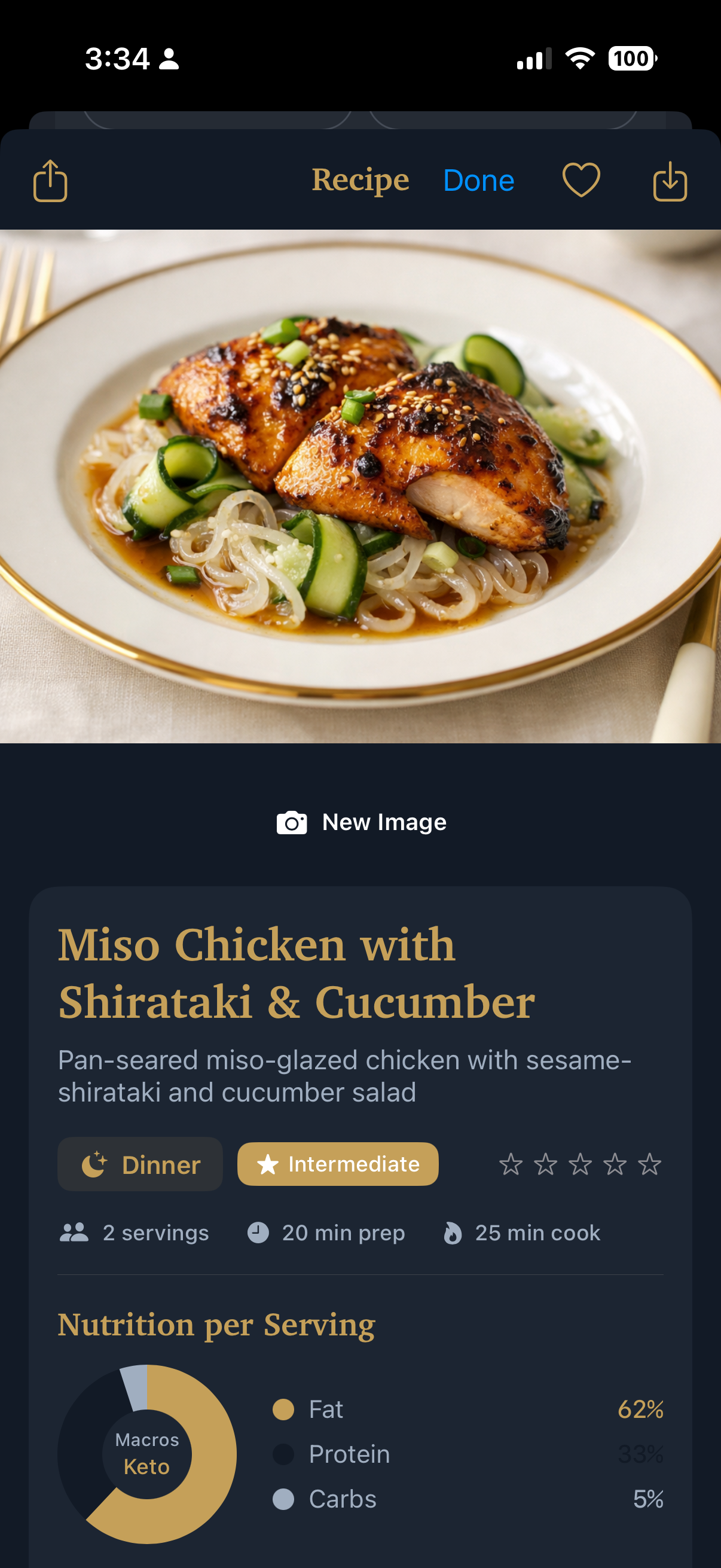Generate a New Image for the recipe
Viewport: 721px width, 1568px height.
pyautogui.click(x=361, y=822)
